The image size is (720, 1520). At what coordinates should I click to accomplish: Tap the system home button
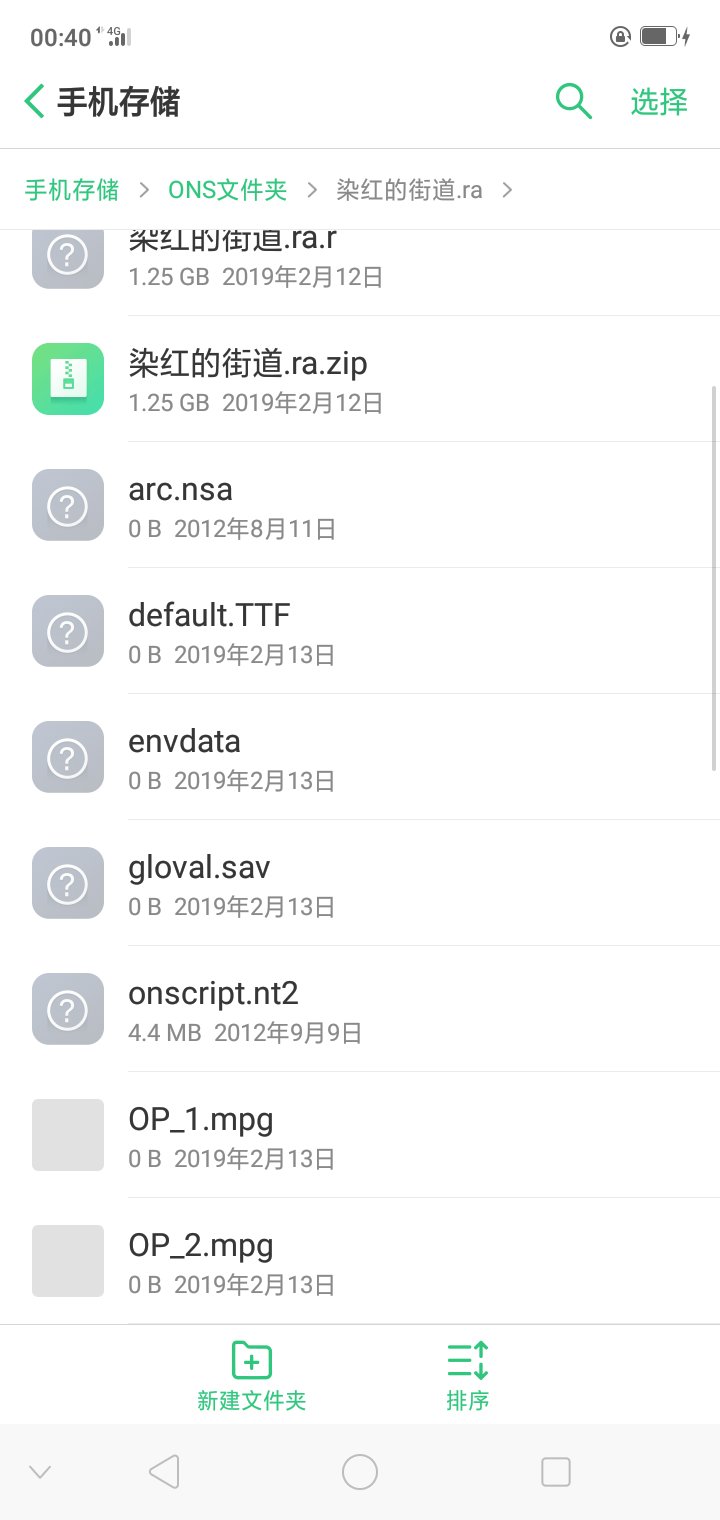click(360, 1472)
